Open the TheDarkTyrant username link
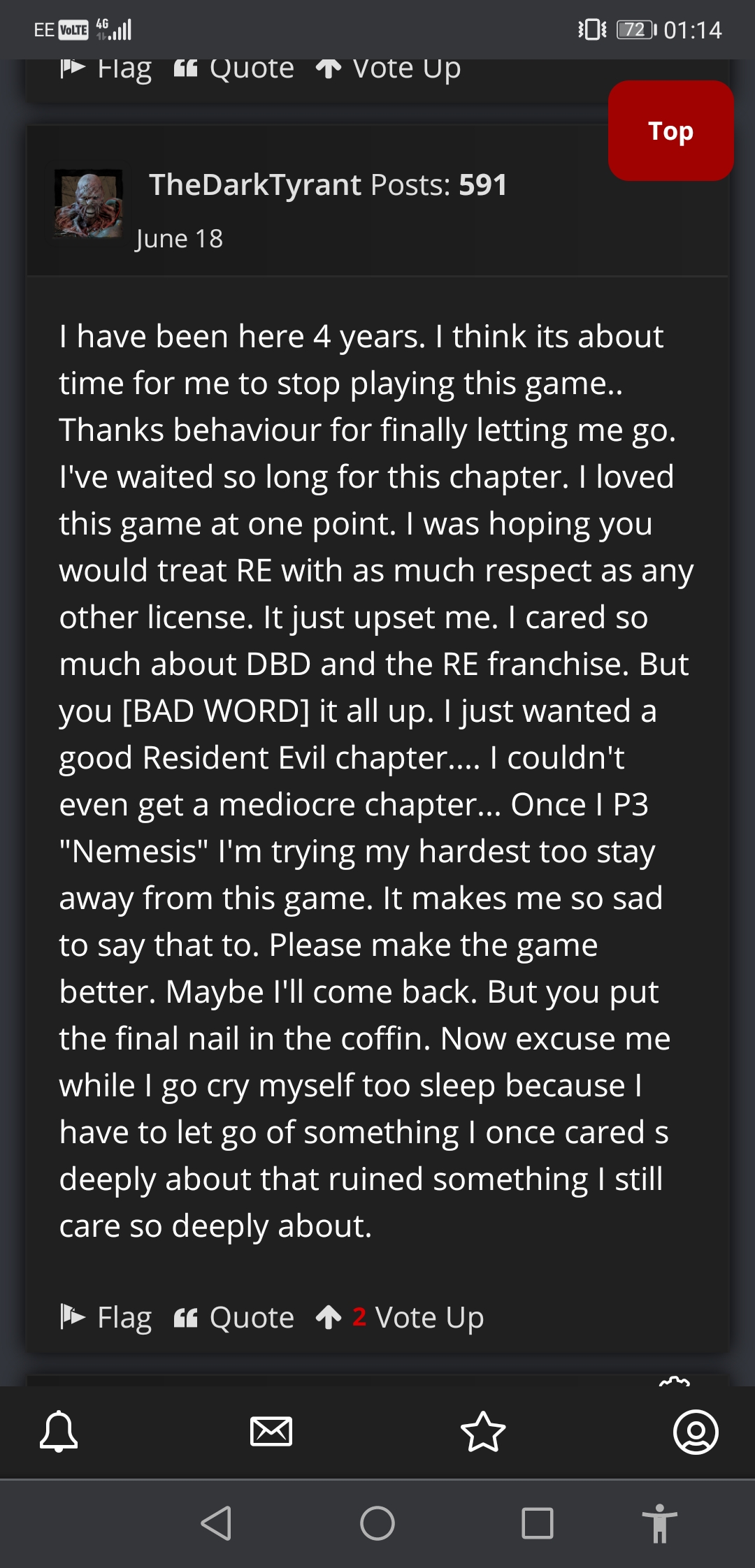Screen dimensions: 755x1568 point(255,184)
